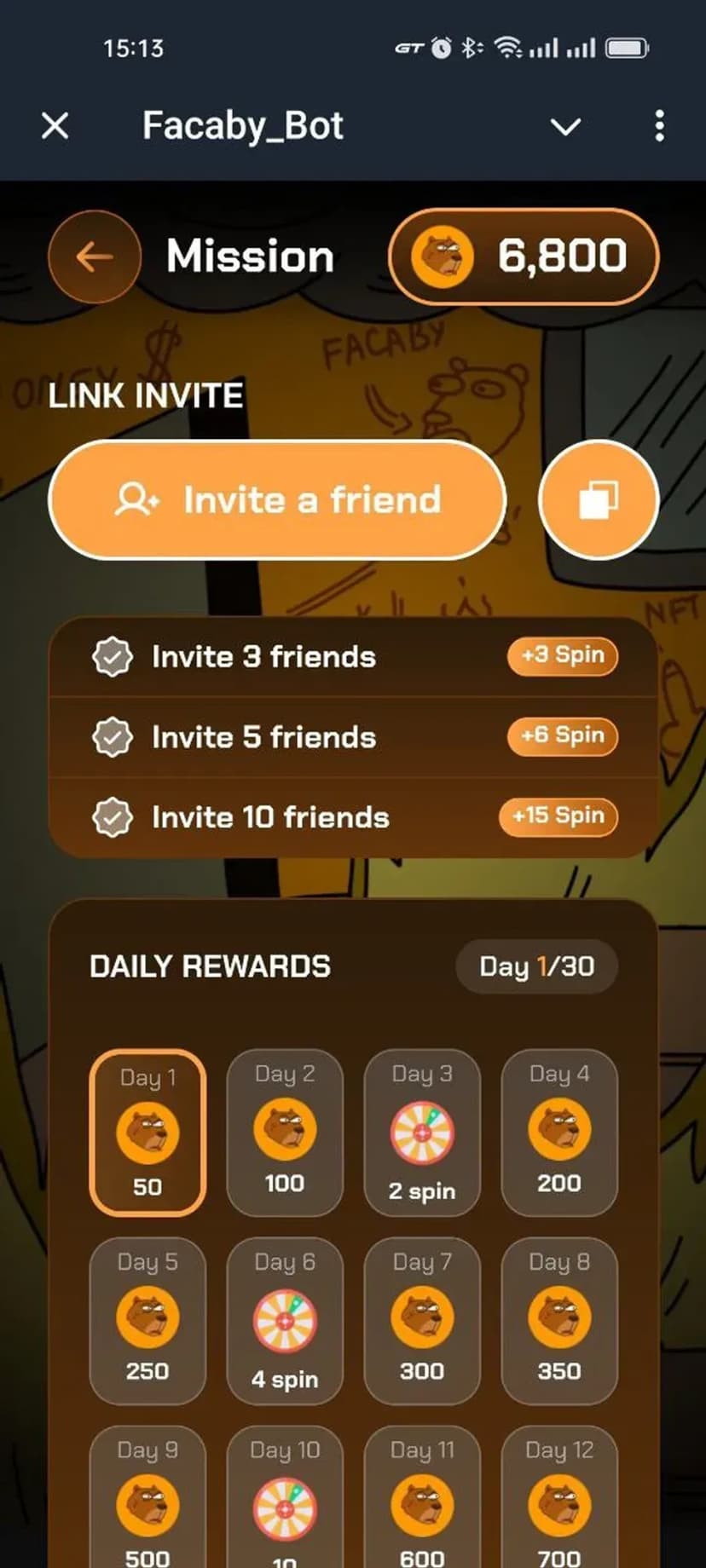Select the Day 5 reward of 250
This screenshot has width=706, height=1568.
(148, 1320)
